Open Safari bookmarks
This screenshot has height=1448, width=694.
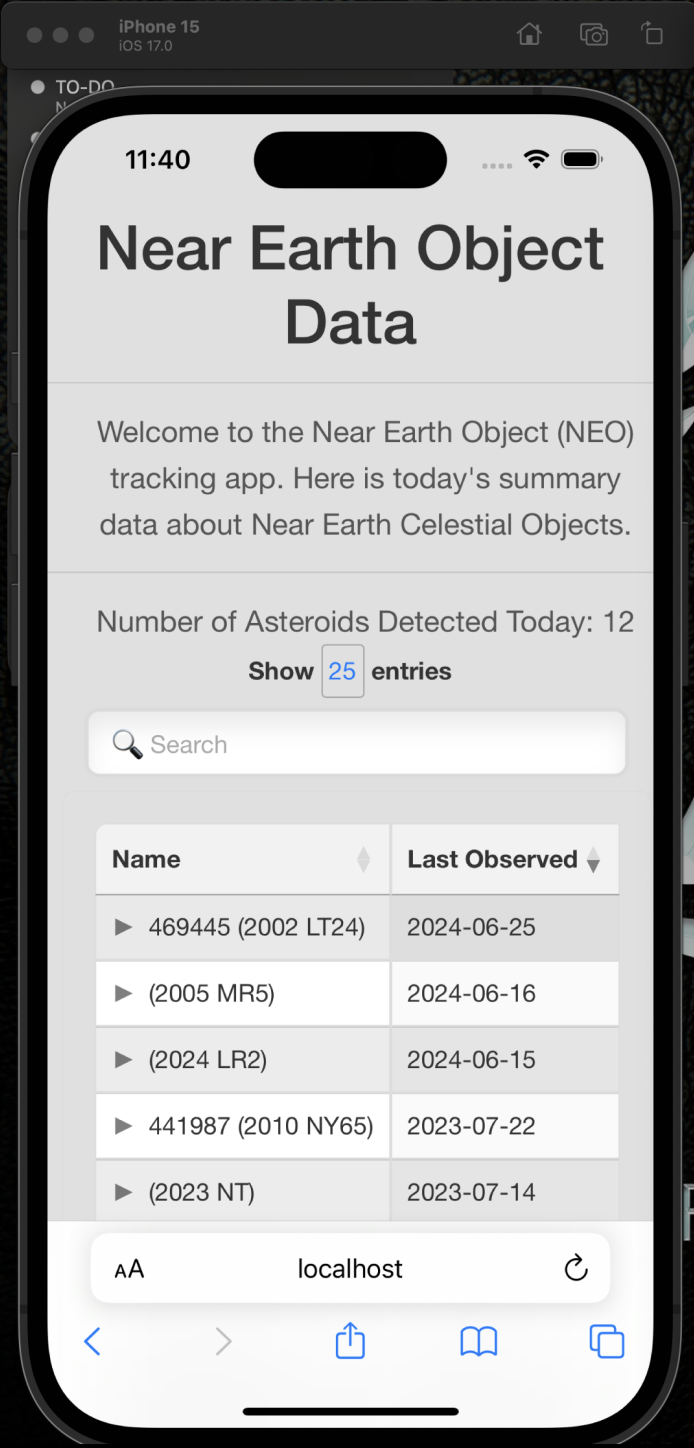(x=478, y=1341)
